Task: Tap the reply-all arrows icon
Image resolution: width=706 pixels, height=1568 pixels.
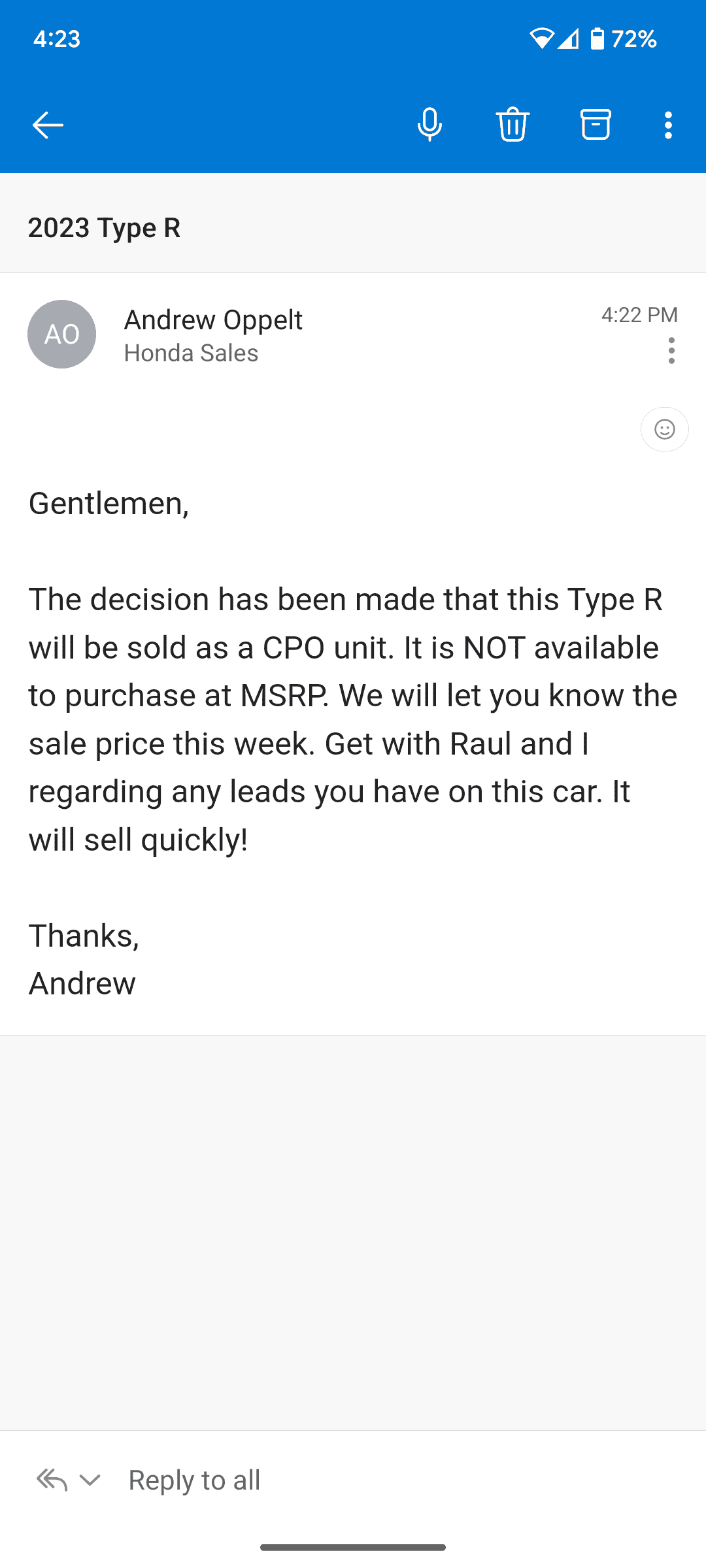Action: tap(52, 1480)
